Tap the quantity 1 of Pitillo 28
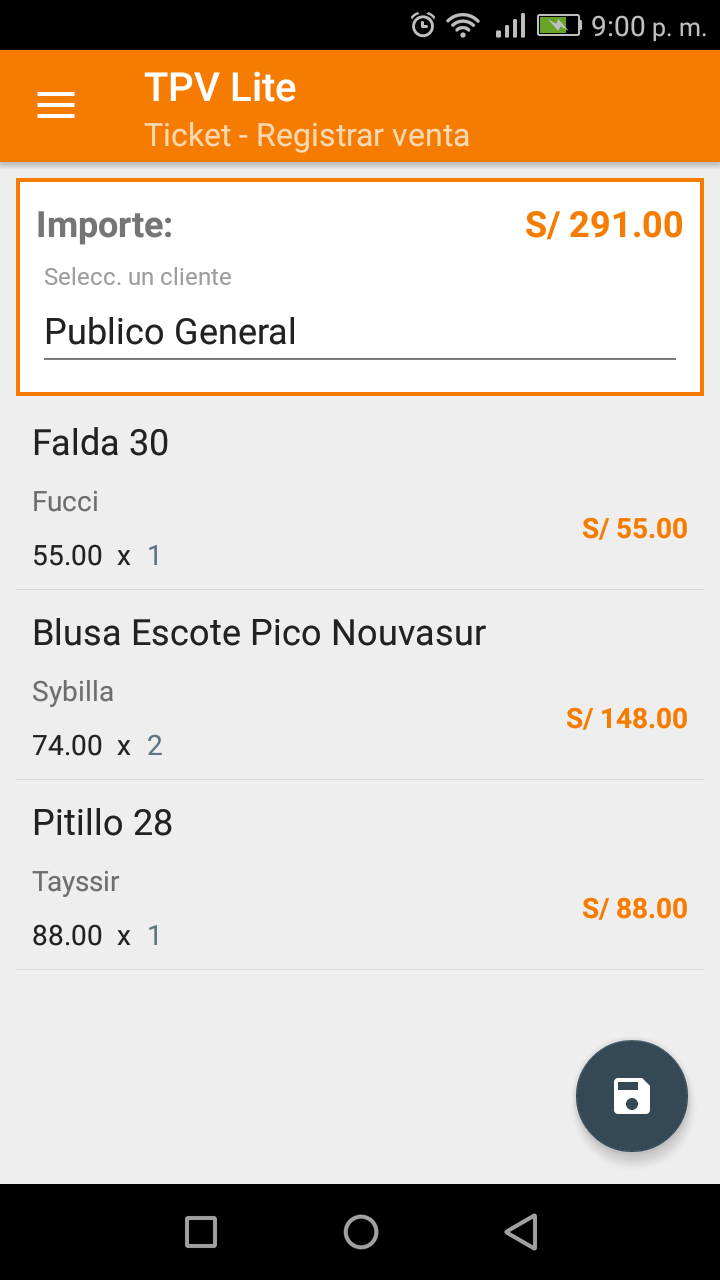The width and height of the screenshot is (720, 1280). click(154, 935)
